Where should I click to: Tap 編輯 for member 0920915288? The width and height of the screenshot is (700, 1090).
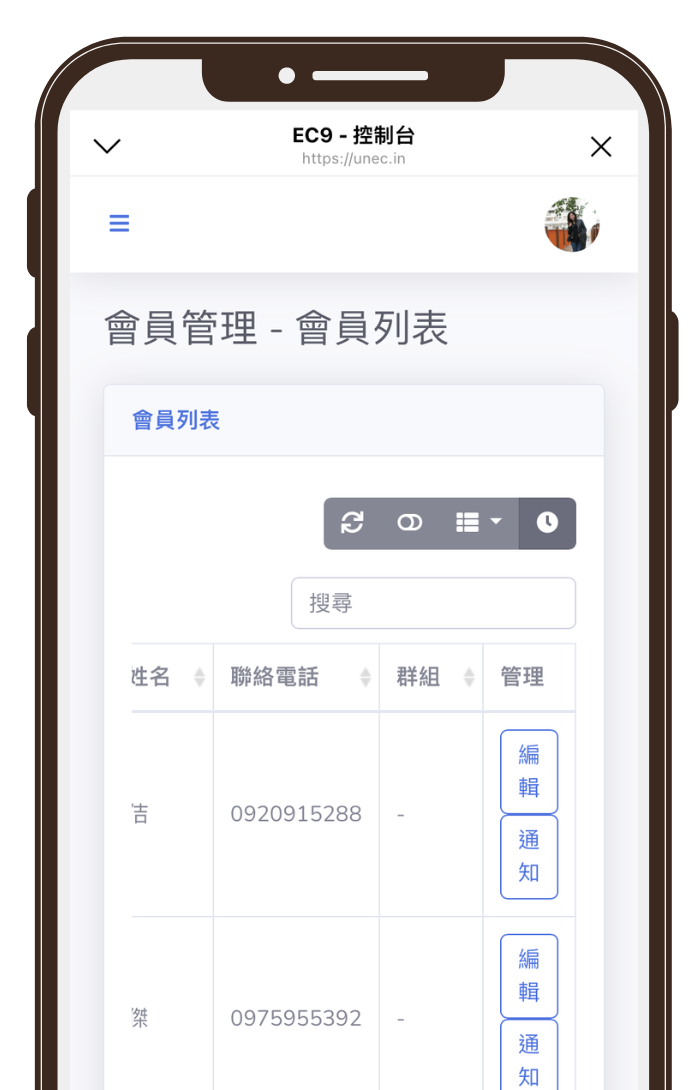click(529, 771)
